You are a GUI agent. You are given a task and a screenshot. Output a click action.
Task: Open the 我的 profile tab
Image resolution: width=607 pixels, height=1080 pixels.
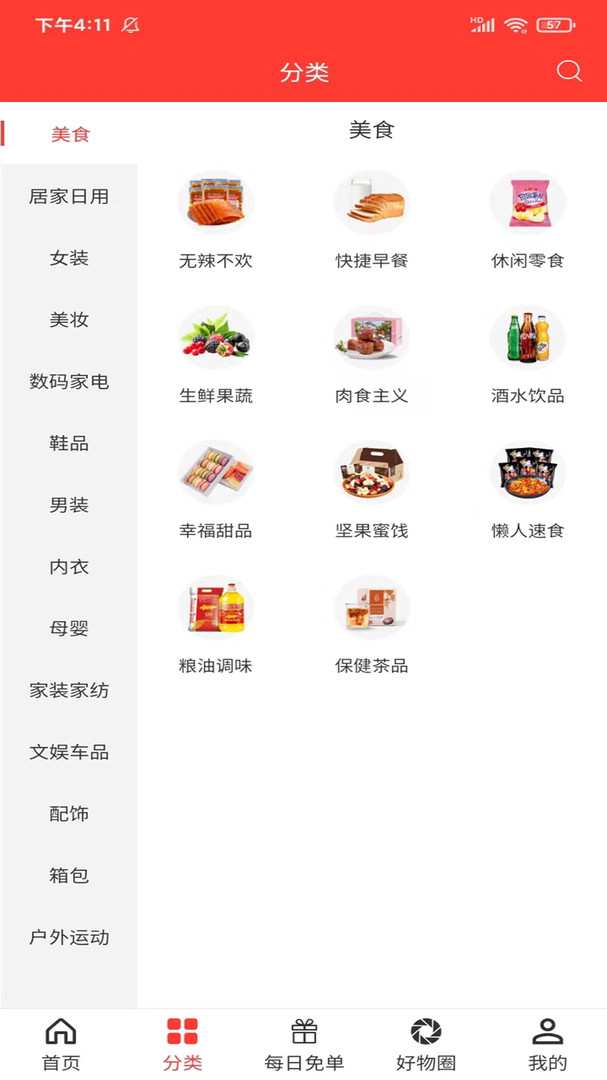[547, 1044]
